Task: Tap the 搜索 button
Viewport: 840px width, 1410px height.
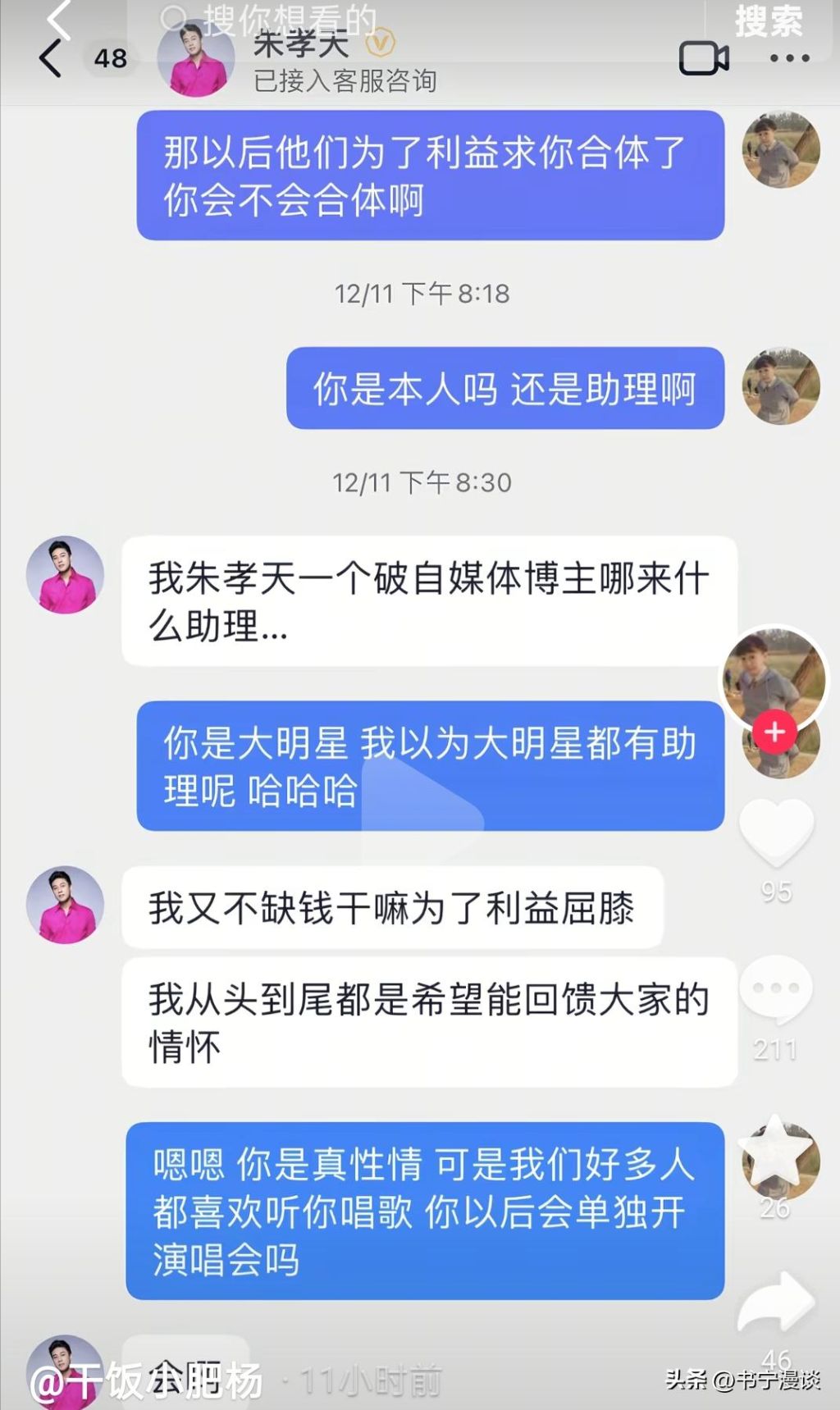Action: pos(768,21)
